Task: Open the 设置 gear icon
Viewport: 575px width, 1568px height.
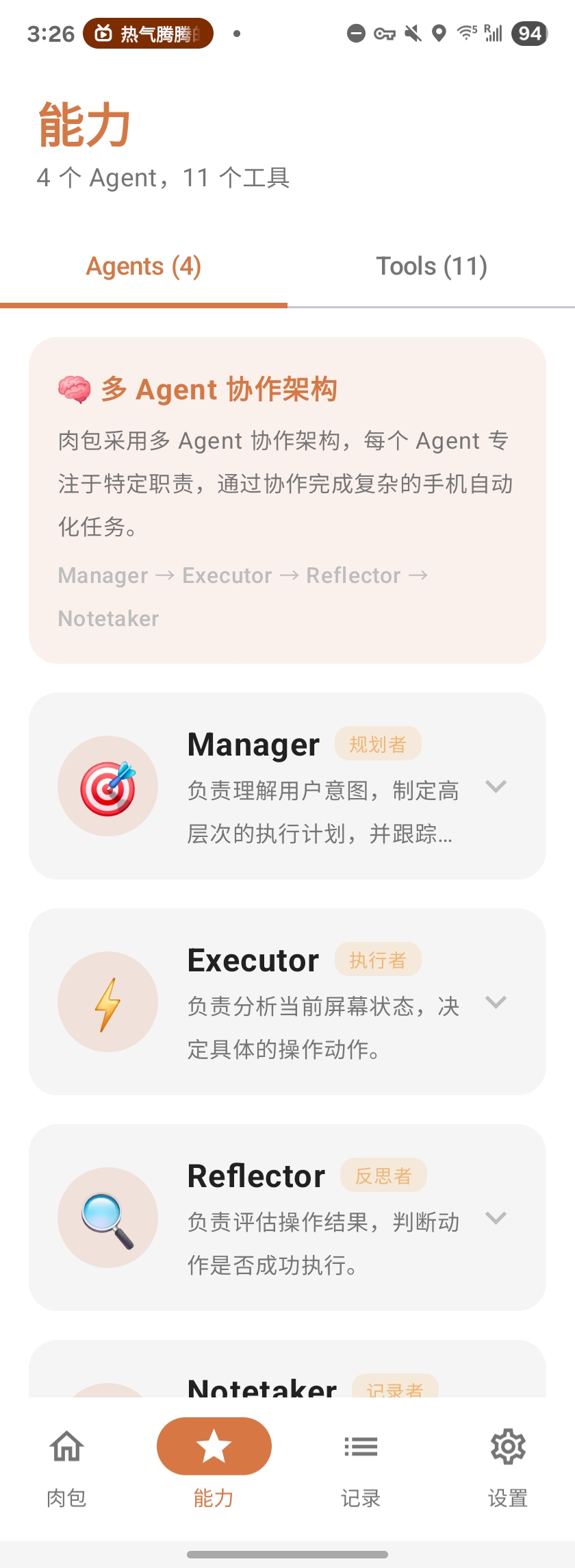Action: click(x=507, y=1447)
